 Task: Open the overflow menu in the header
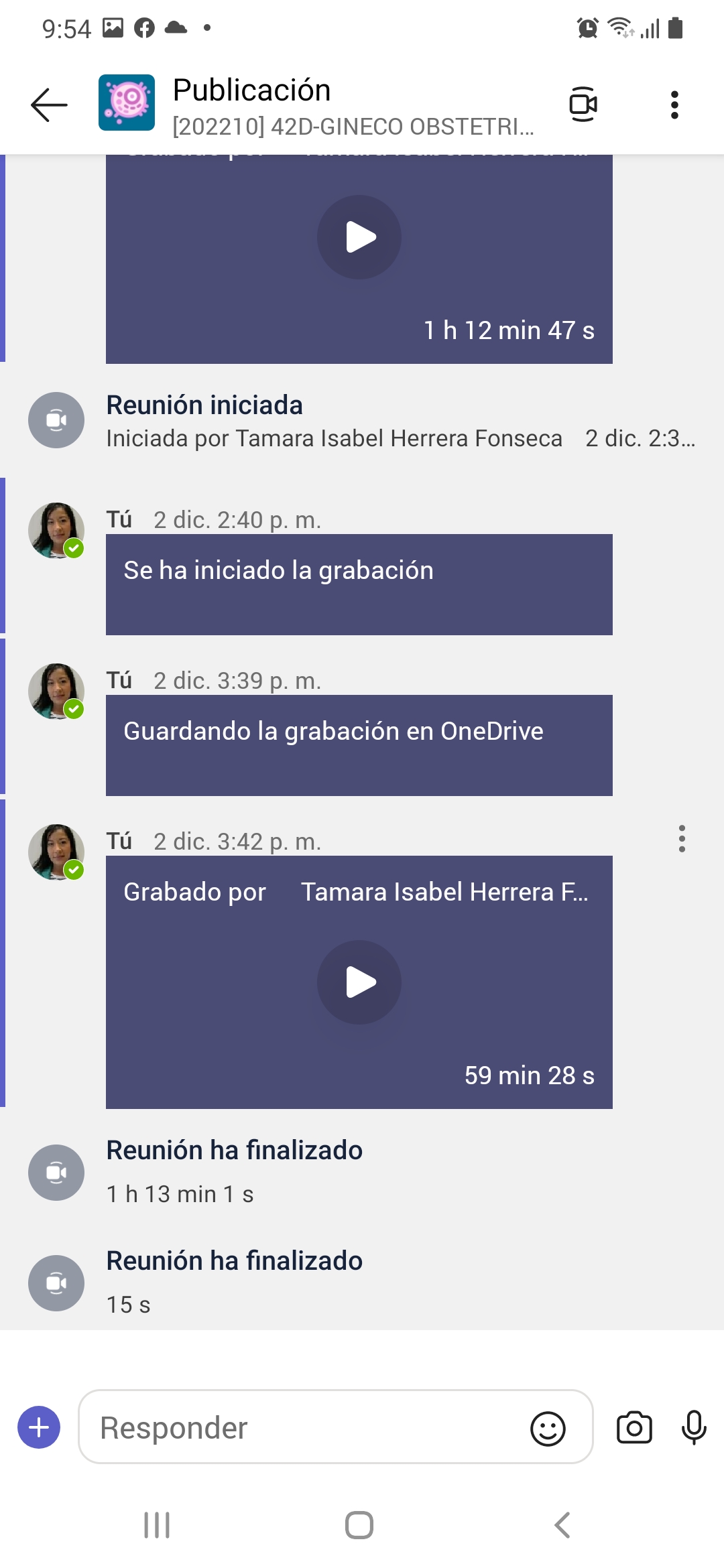click(x=674, y=105)
